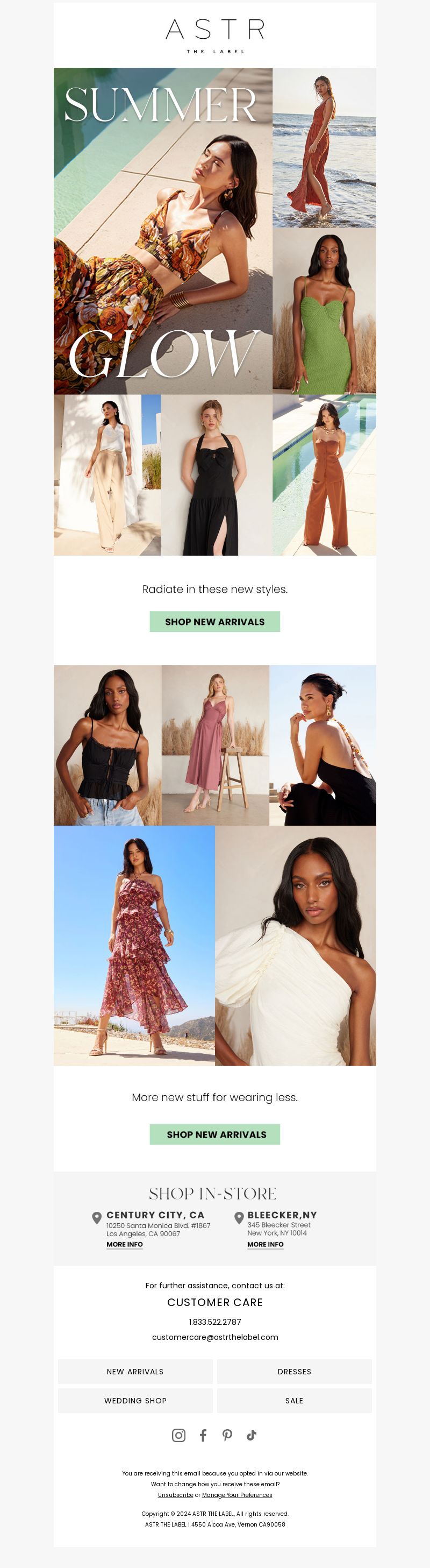Open More Info for Bleecker NY store
This screenshot has width=430, height=1568.
(265, 1244)
